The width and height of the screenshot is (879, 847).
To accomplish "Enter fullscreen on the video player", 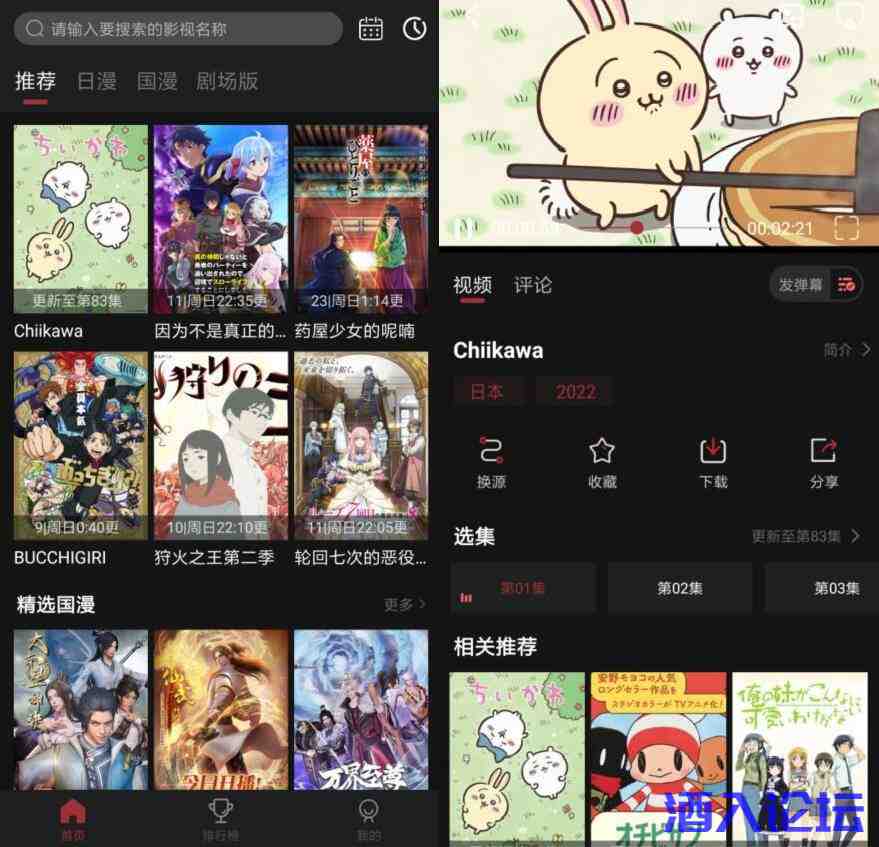I will (x=846, y=227).
